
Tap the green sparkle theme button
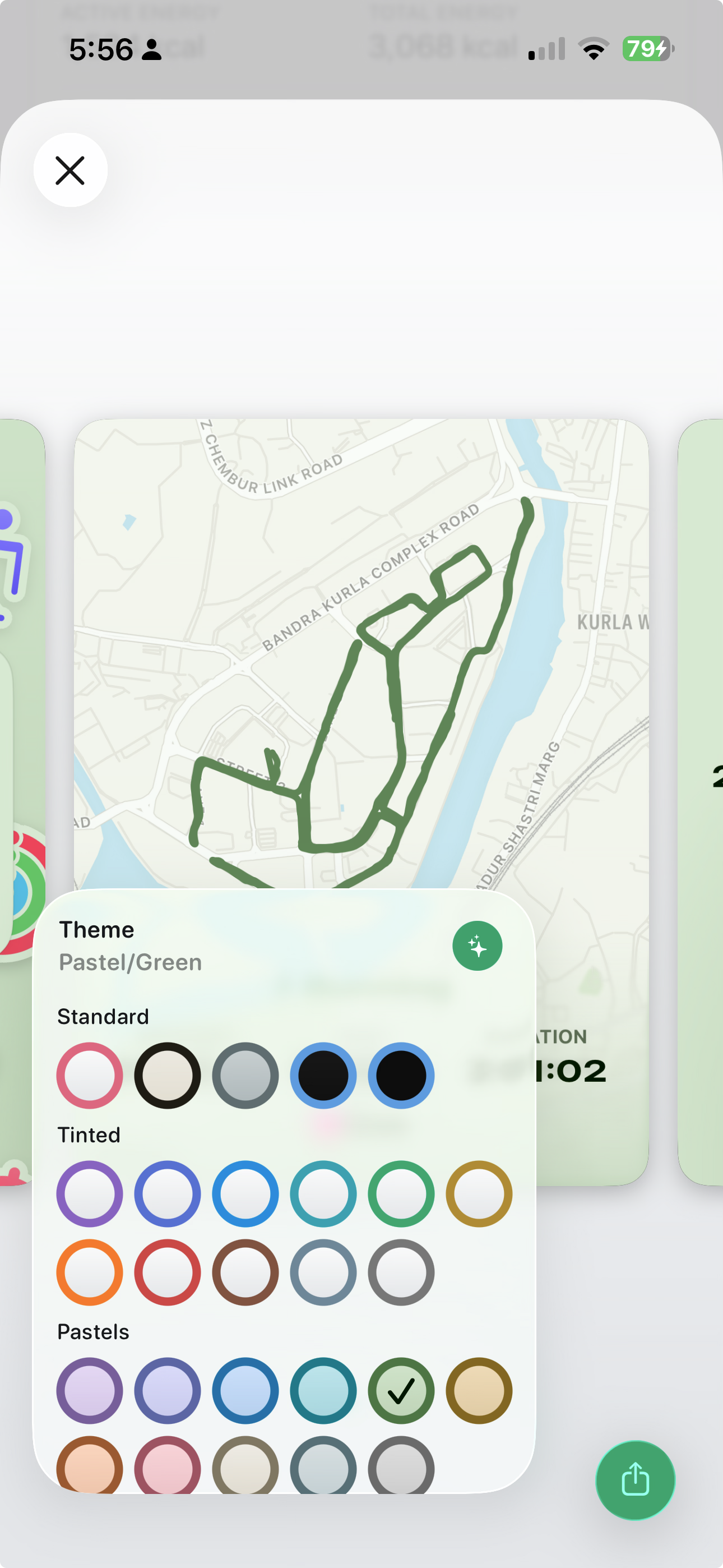(x=477, y=946)
